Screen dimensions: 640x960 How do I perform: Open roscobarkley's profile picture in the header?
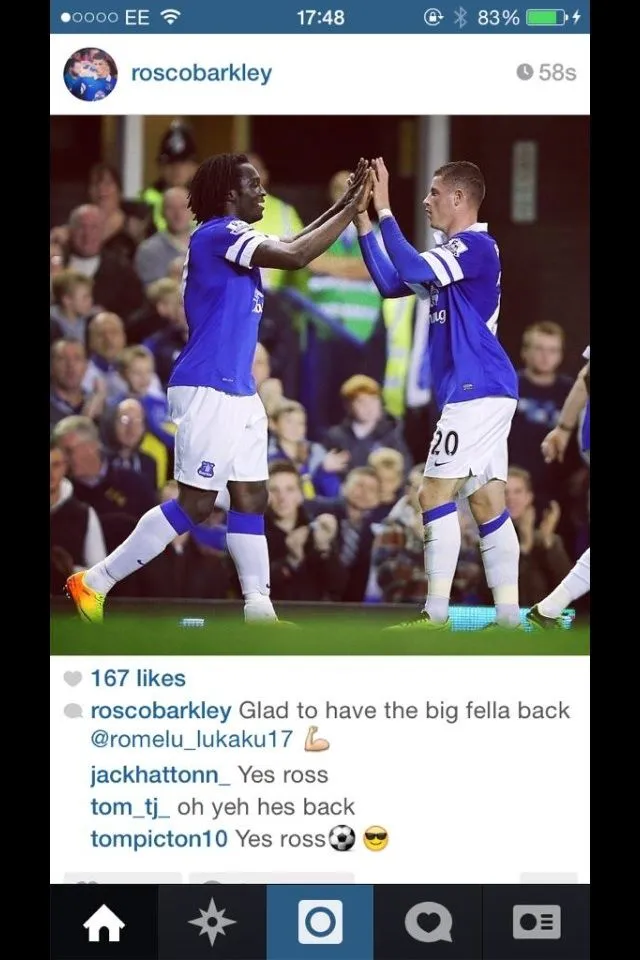pyautogui.click(x=90, y=74)
